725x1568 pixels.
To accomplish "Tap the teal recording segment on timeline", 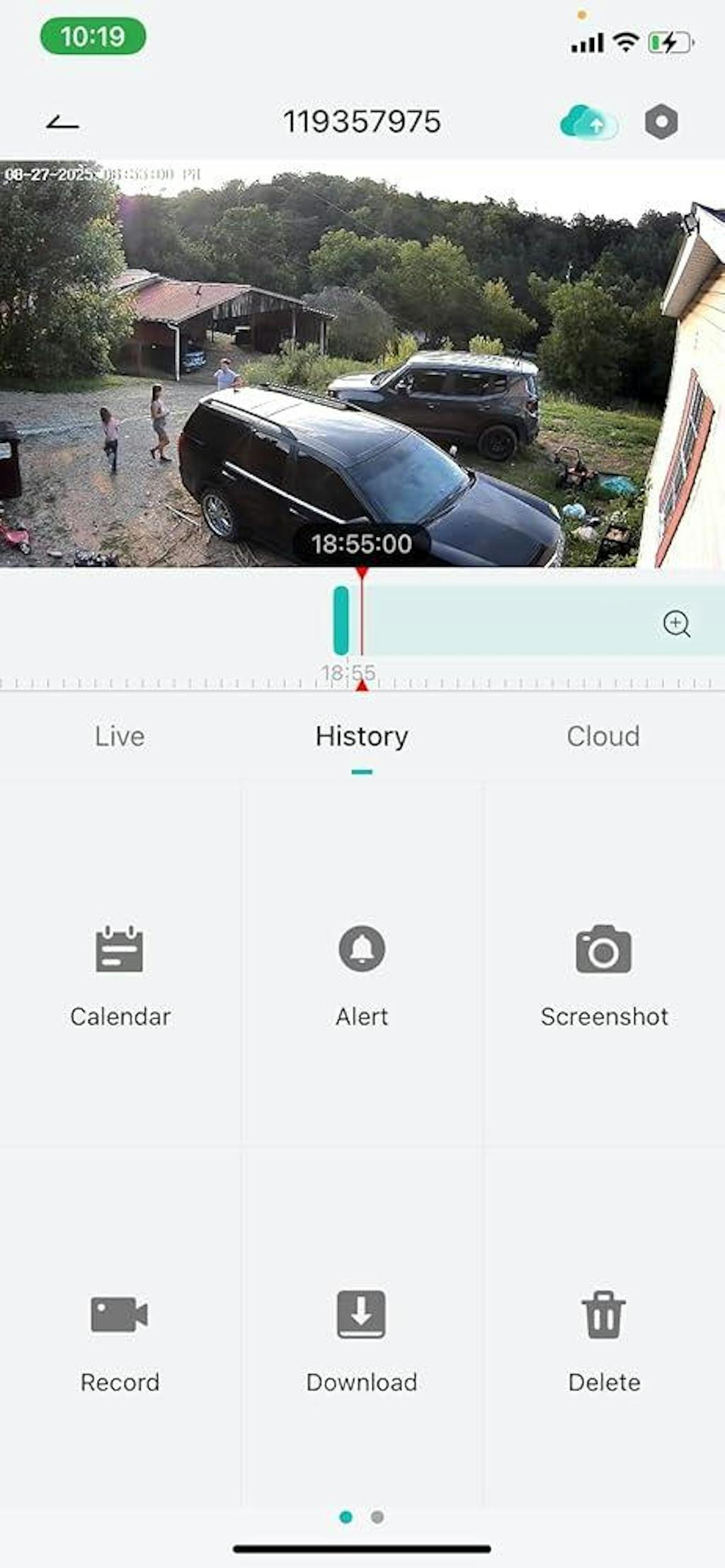I will 341,621.
